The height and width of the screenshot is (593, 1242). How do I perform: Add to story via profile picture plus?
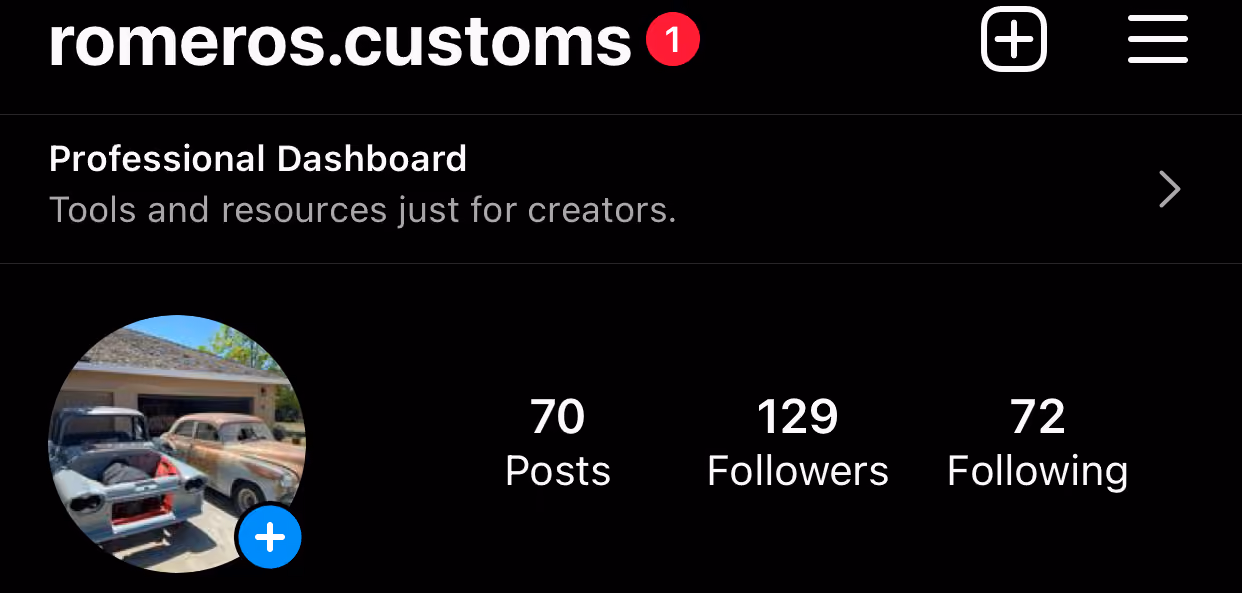click(270, 538)
